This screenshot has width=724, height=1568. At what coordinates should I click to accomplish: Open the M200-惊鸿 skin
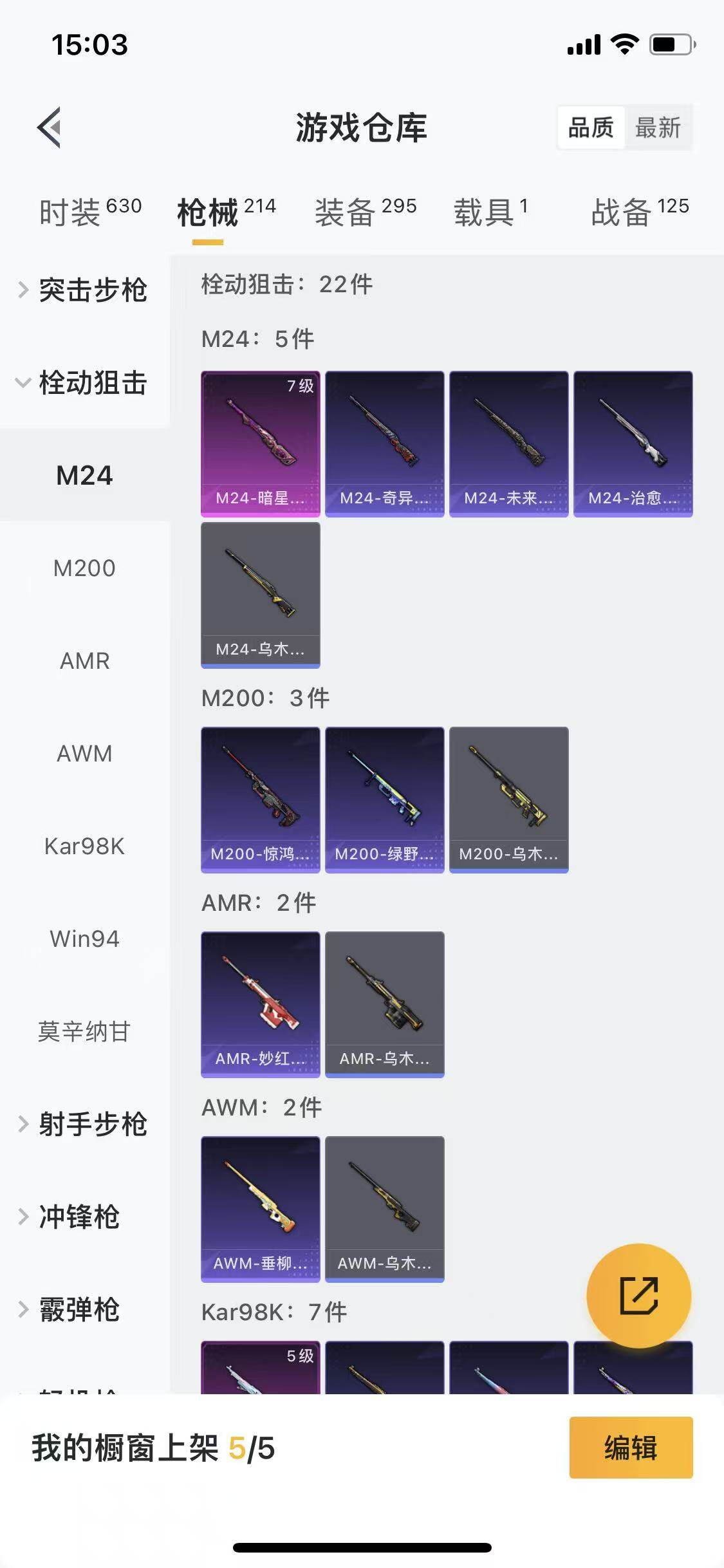[x=261, y=799]
